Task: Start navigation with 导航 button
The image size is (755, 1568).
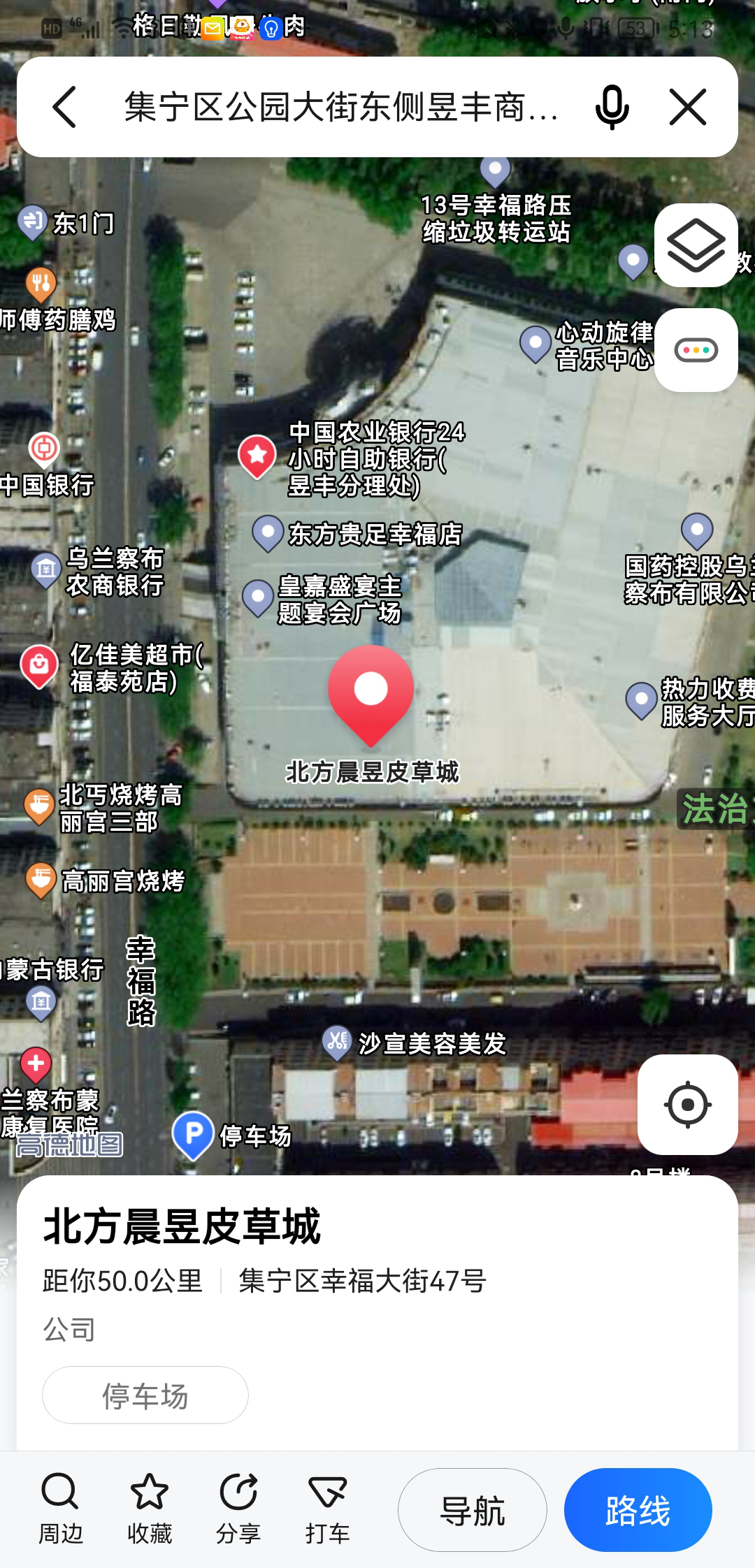Action: pyautogui.click(x=473, y=1511)
